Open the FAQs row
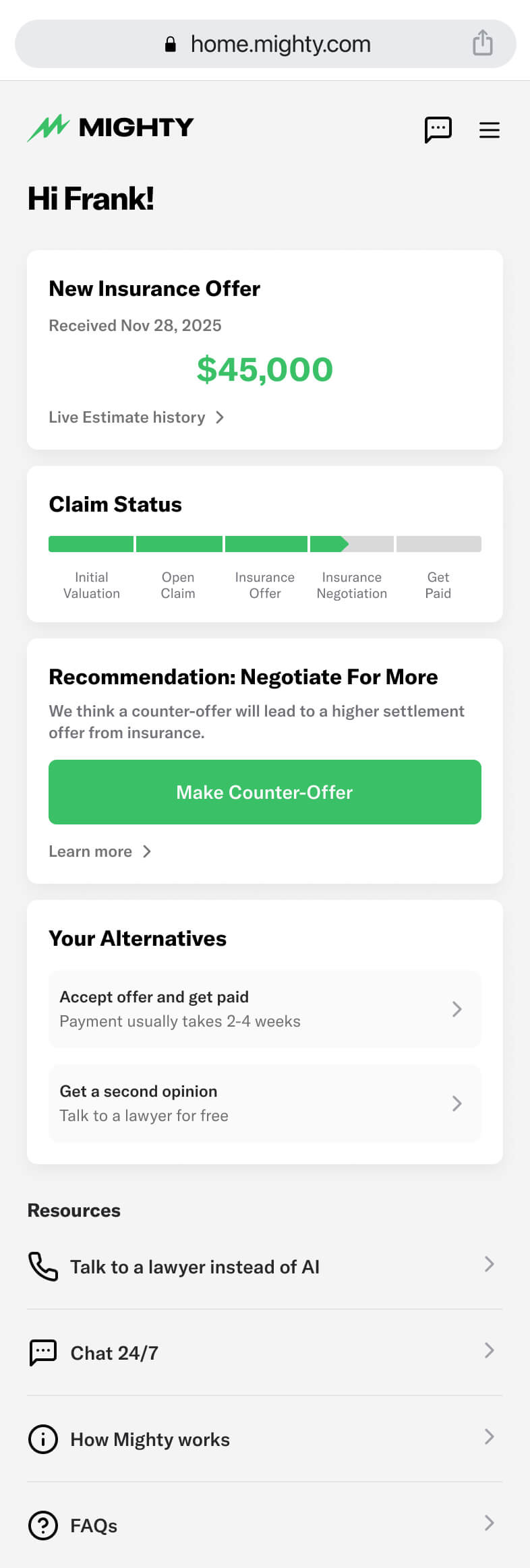This screenshot has width=530, height=1568. coord(264,1526)
